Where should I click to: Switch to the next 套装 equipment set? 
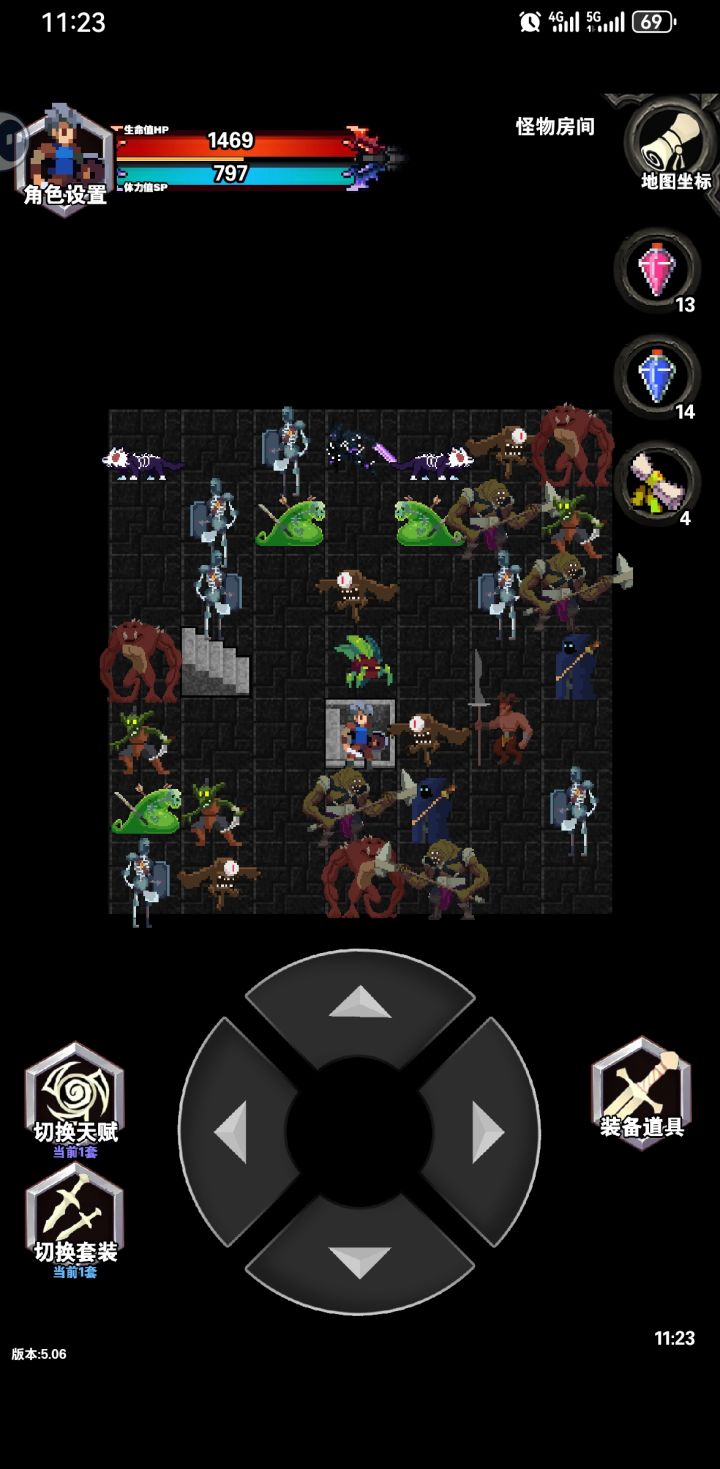(72, 1215)
